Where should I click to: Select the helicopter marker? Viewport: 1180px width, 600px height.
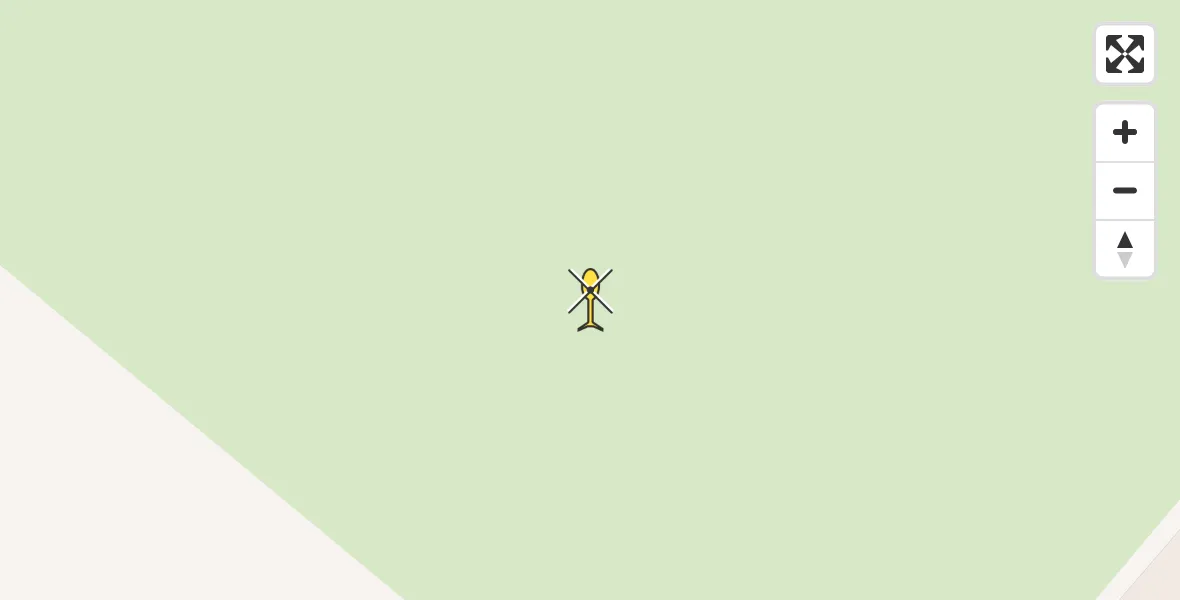click(x=590, y=297)
